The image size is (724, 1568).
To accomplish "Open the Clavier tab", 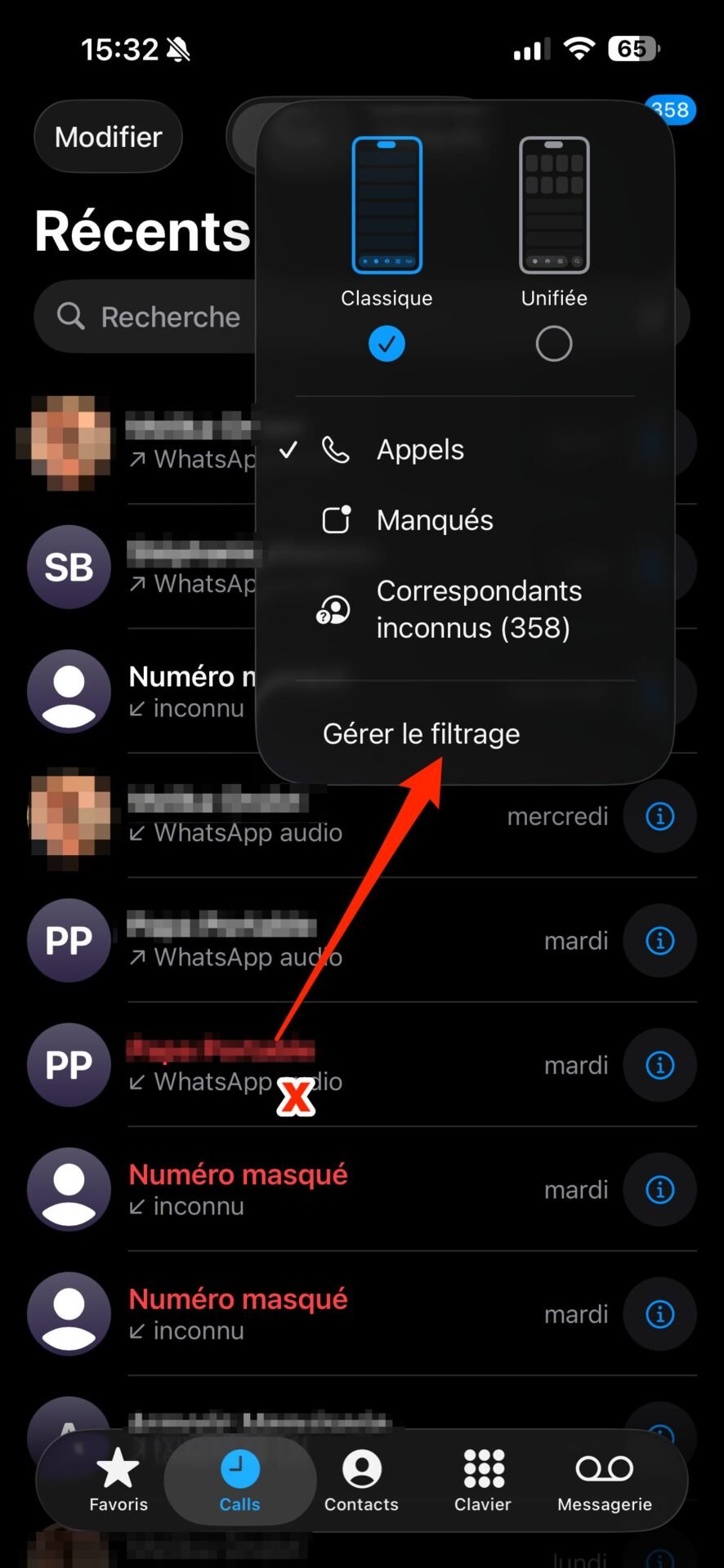I will [x=483, y=1481].
